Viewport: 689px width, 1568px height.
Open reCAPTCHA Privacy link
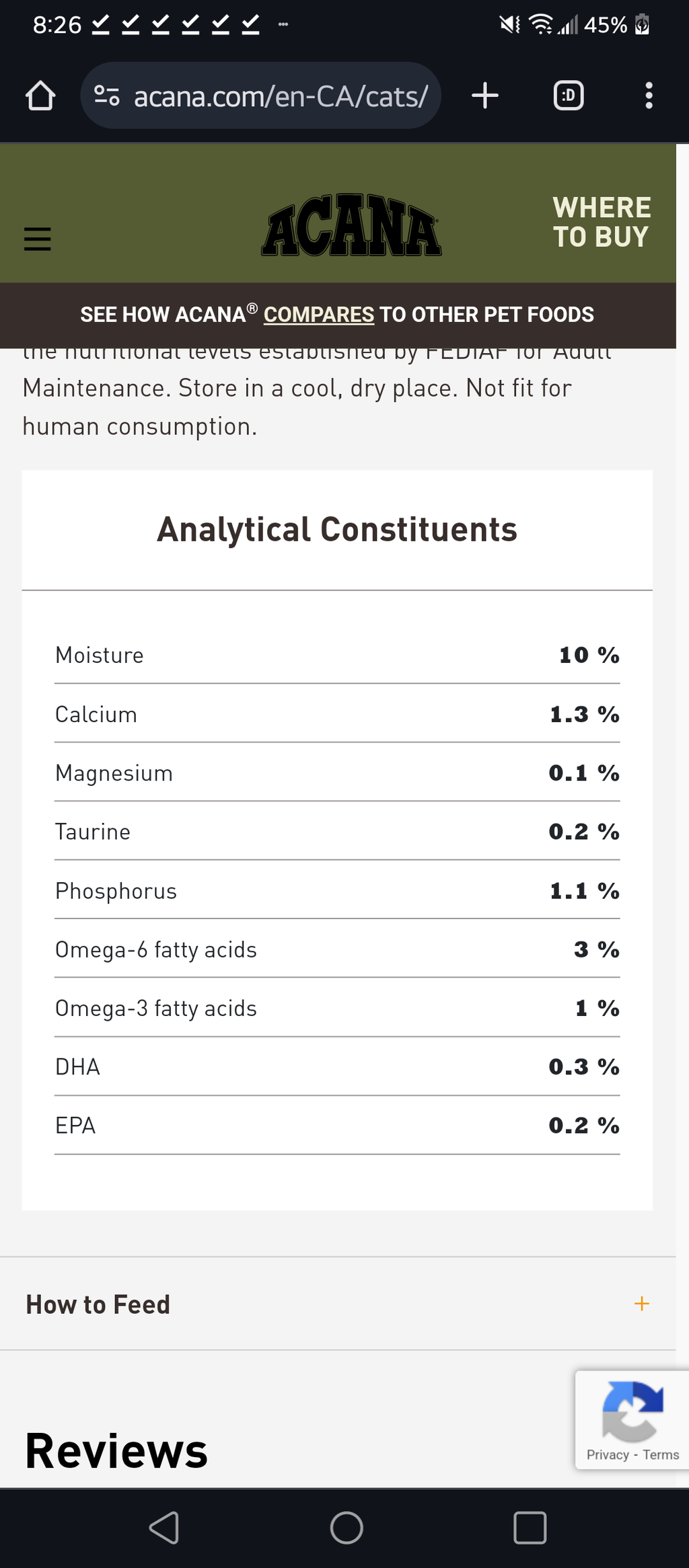607,1454
